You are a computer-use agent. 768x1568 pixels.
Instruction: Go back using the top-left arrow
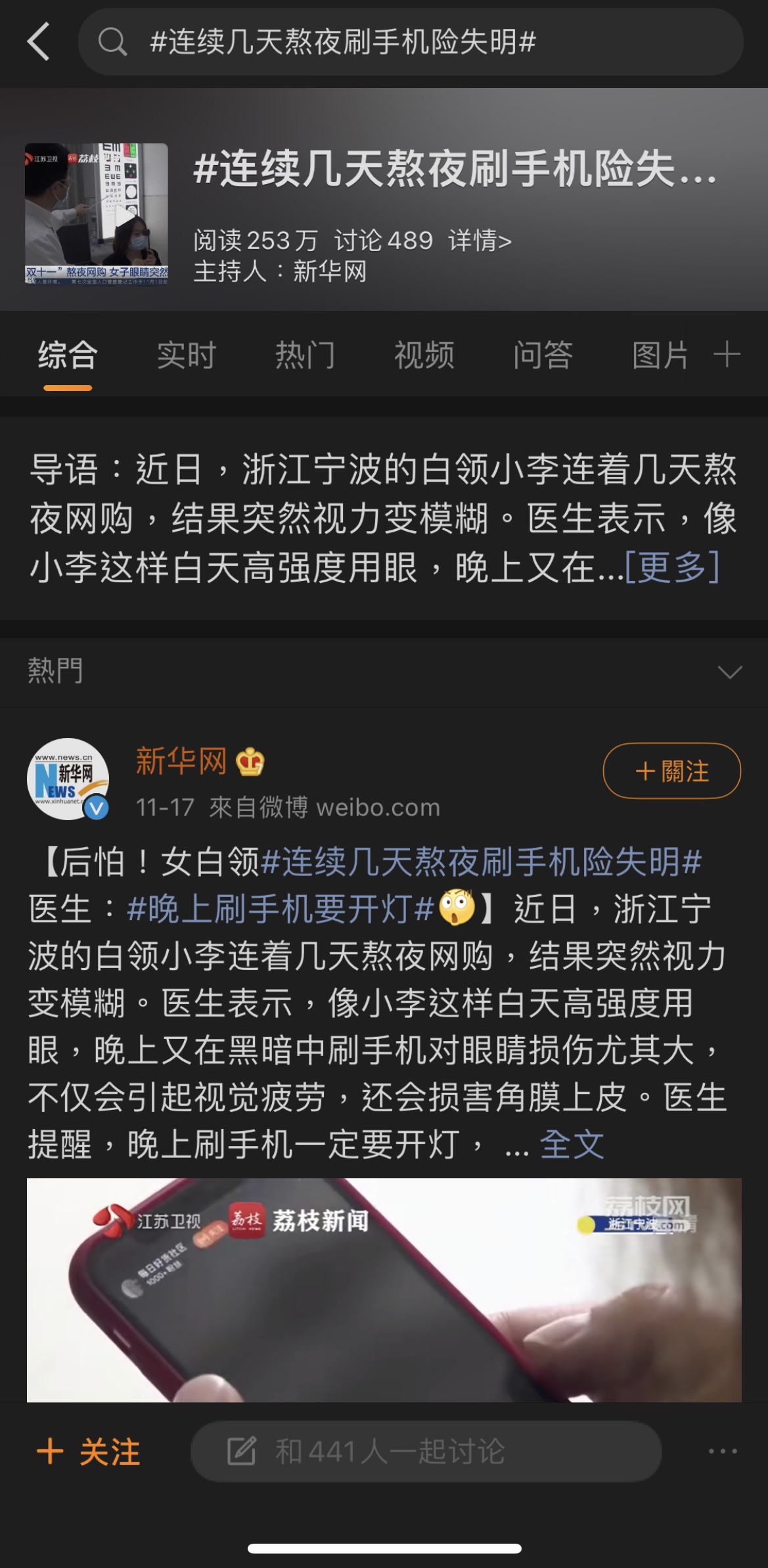38,42
